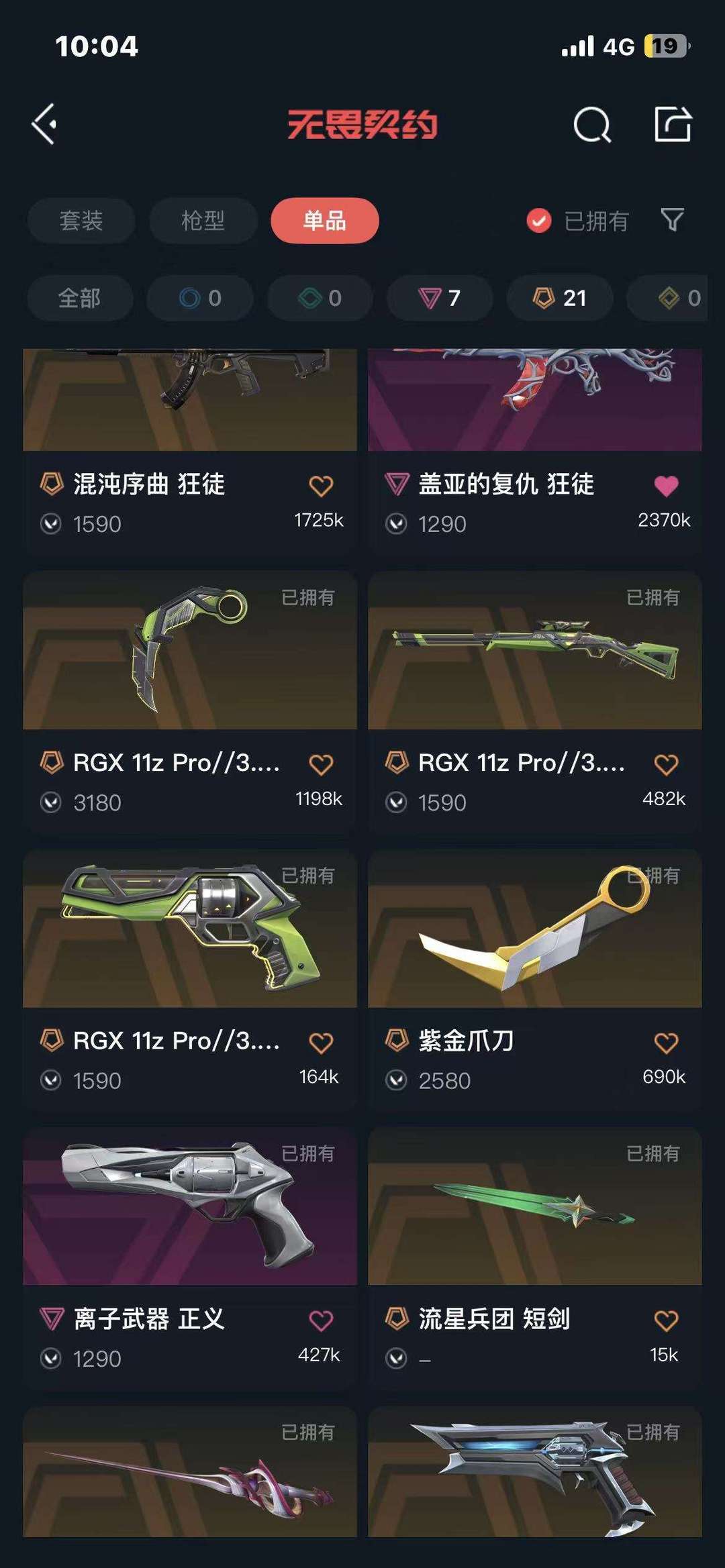Select the 单品 tab

click(324, 221)
